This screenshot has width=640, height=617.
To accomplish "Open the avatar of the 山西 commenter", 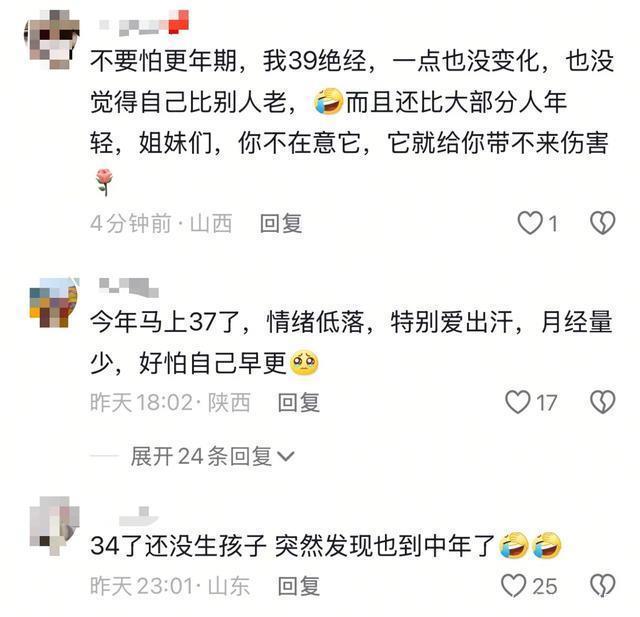I will click(x=52, y=40).
